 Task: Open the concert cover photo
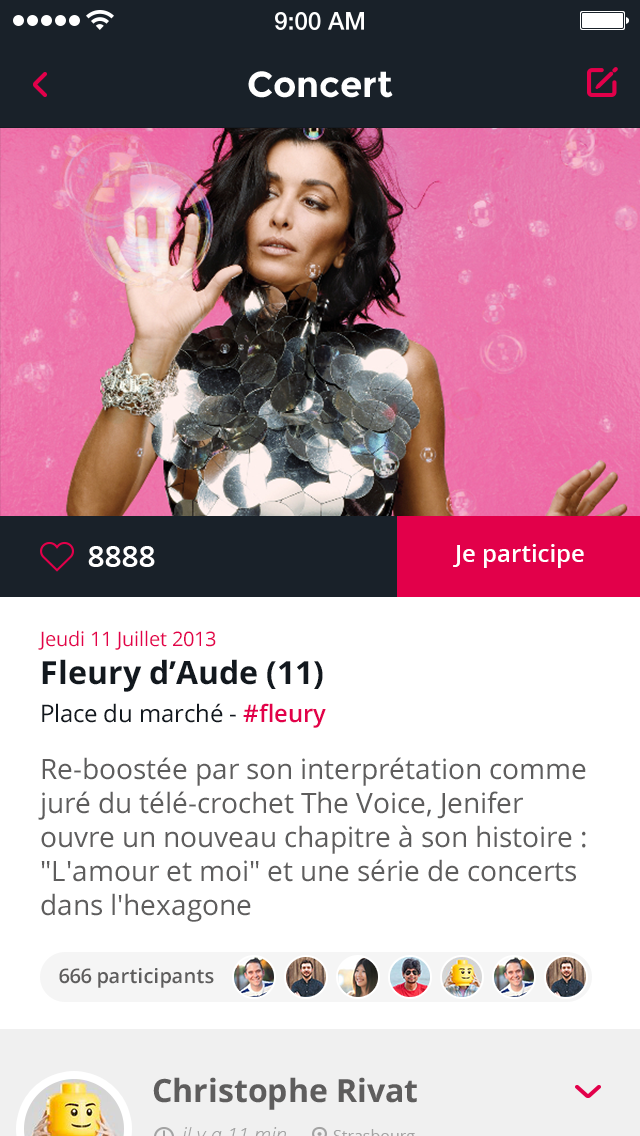(320, 322)
